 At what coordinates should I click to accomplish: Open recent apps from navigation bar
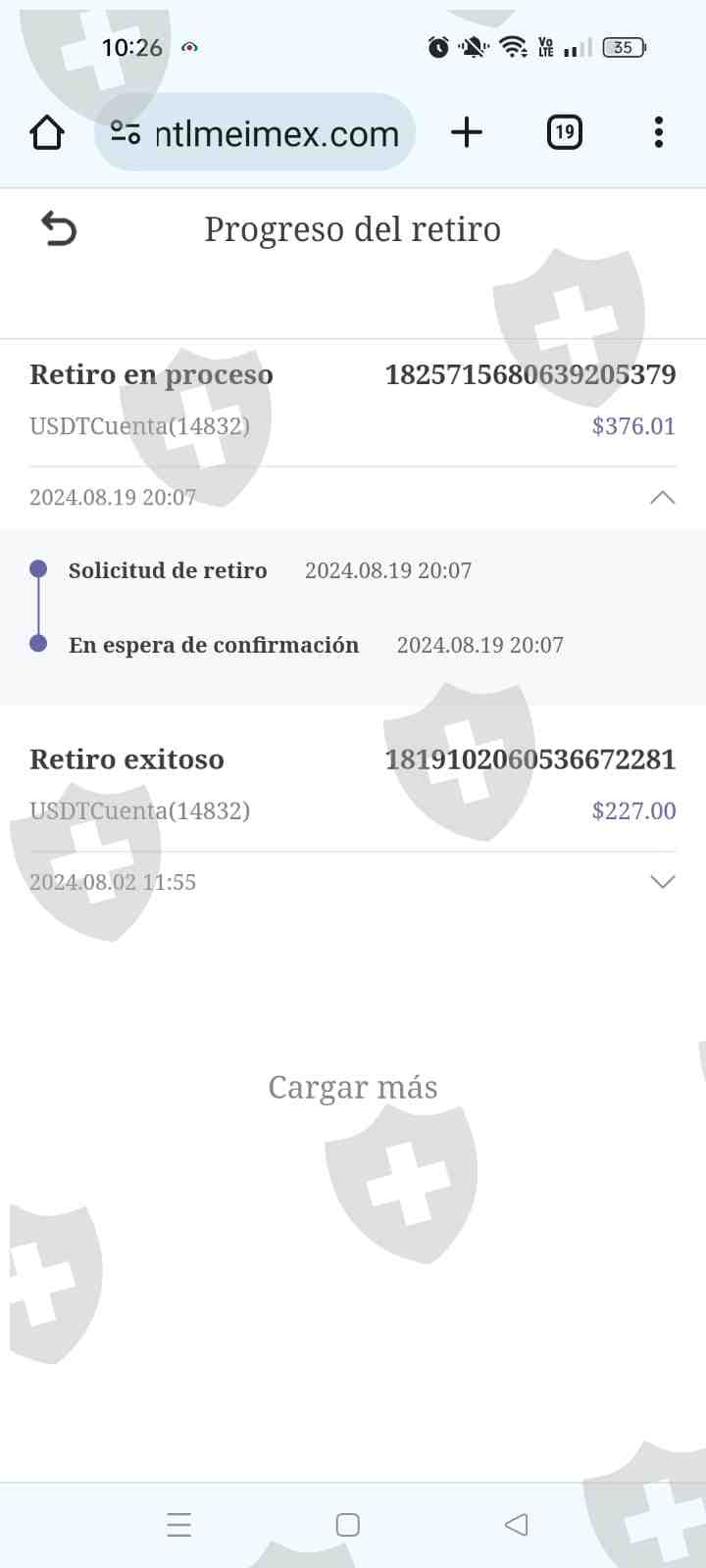click(179, 1525)
